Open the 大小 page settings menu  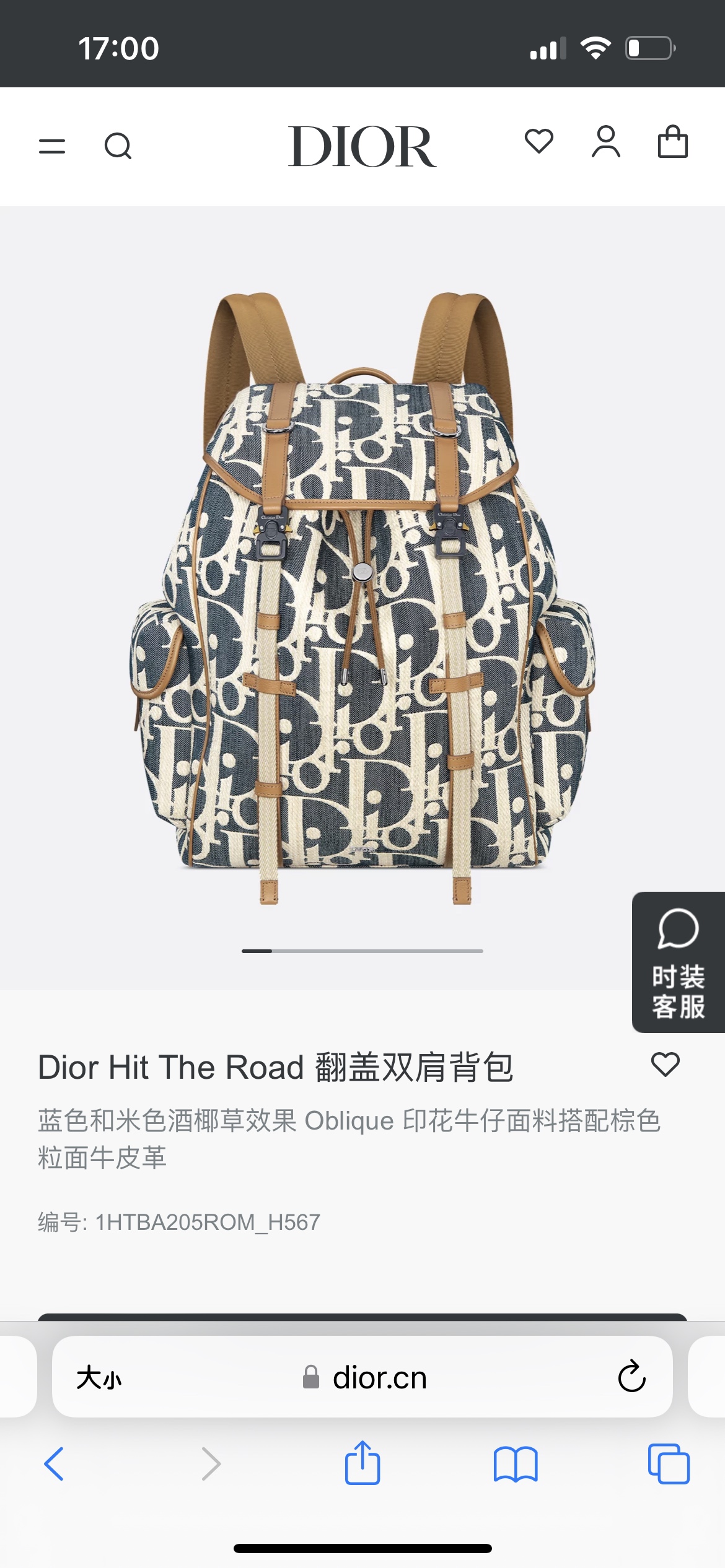tap(99, 1379)
